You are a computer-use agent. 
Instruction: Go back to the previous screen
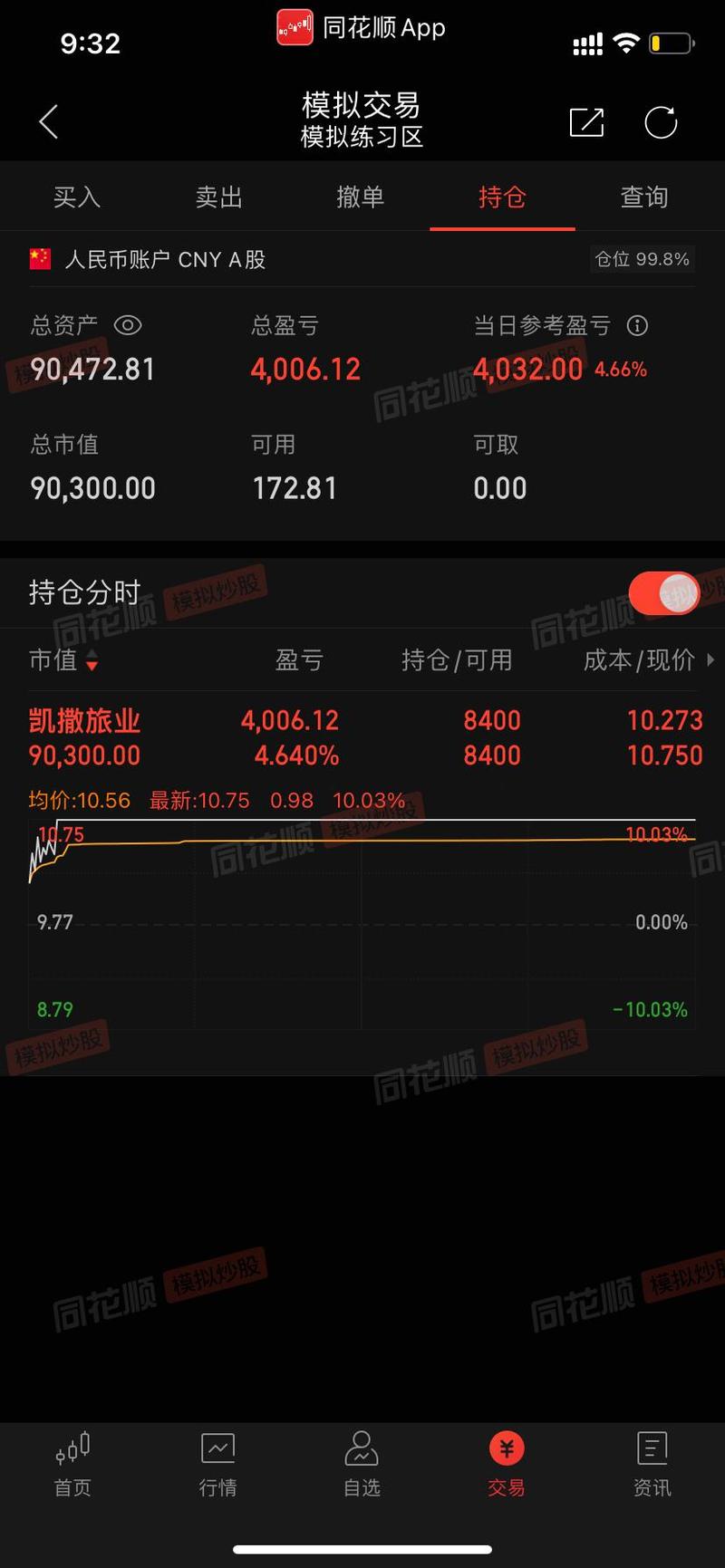pyautogui.click(x=49, y=121)
